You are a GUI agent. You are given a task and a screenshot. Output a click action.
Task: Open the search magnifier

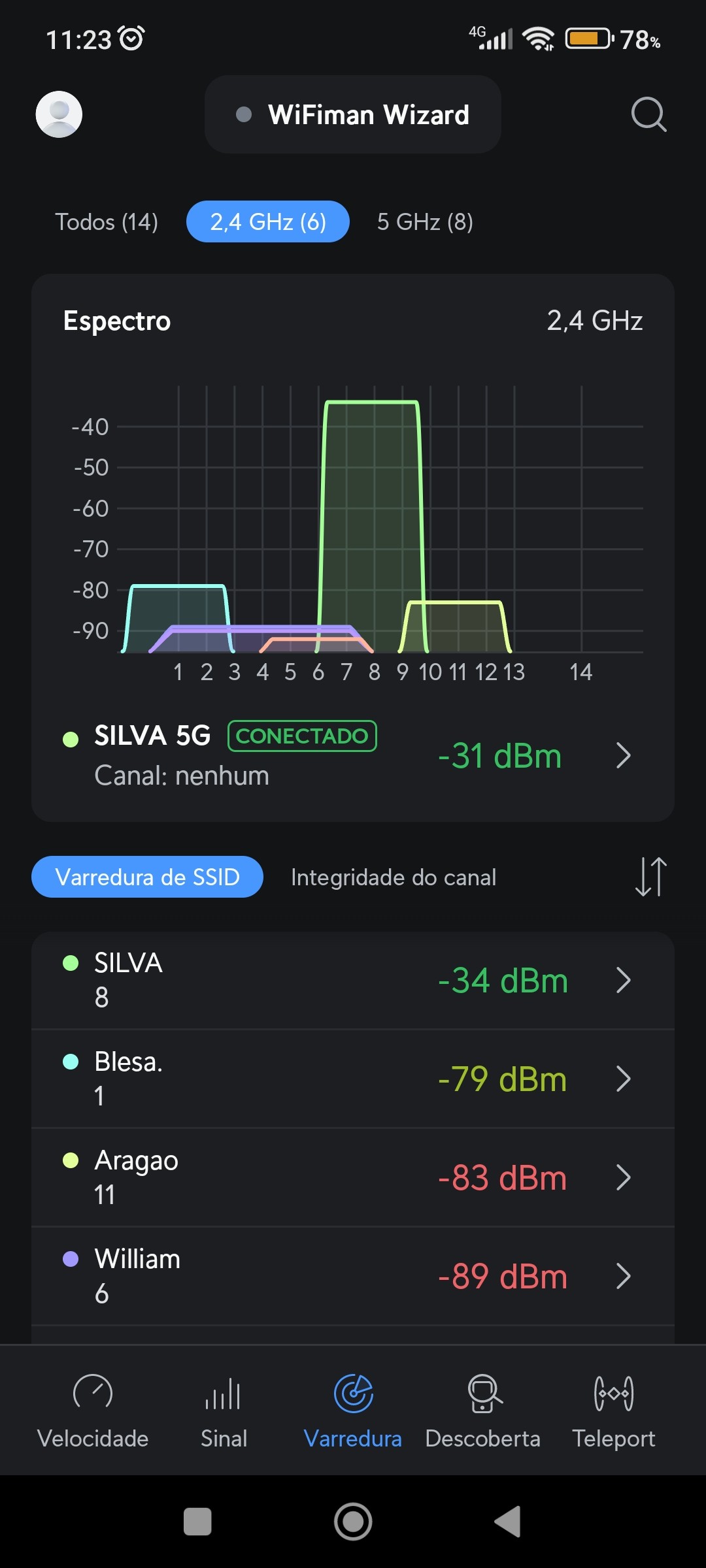point(648,114)
